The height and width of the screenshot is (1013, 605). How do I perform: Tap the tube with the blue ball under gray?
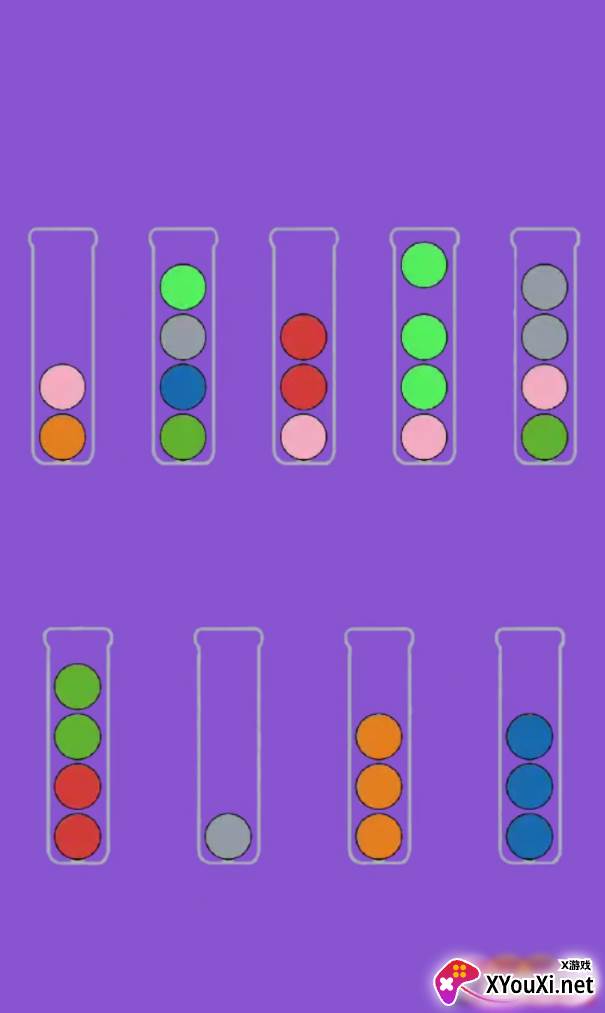[x=183, y=350]
